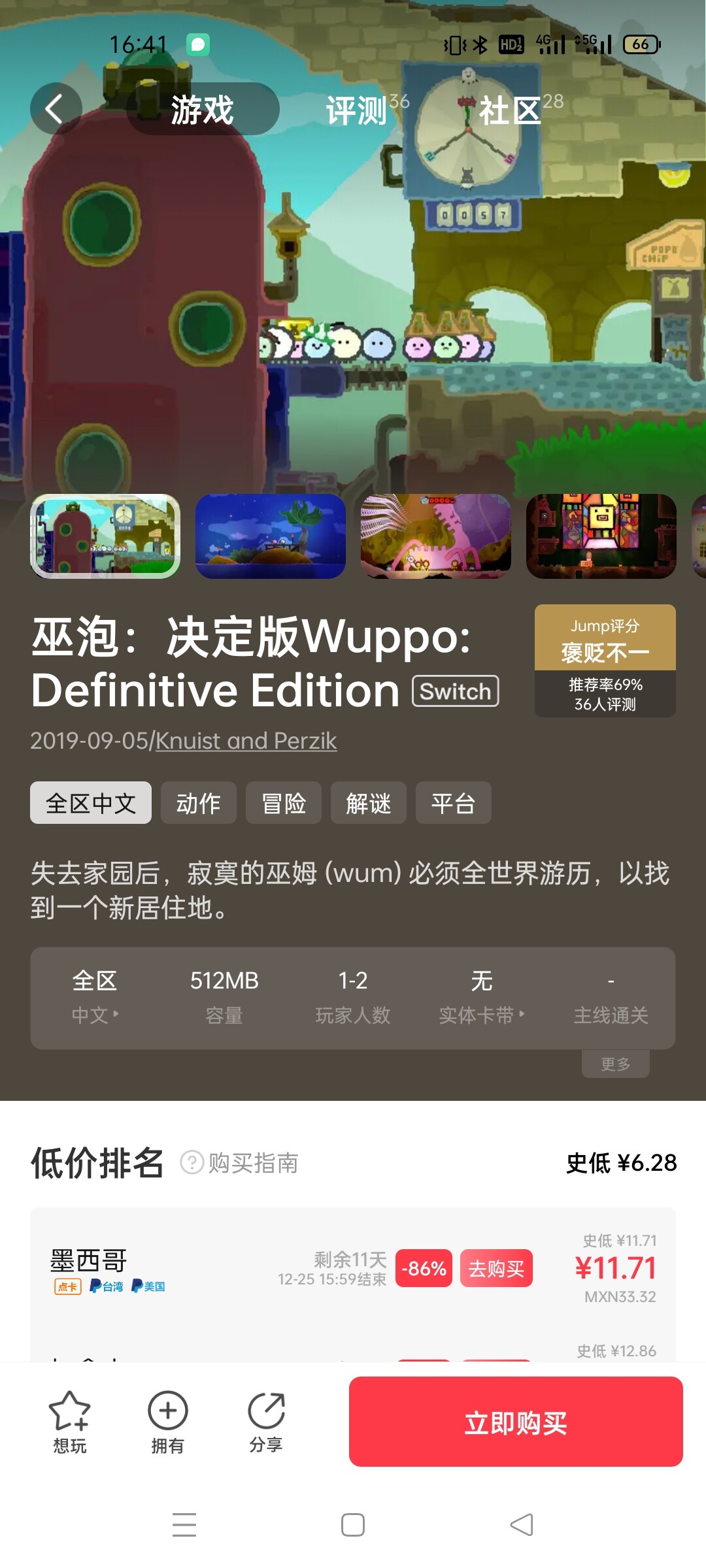Viewport: 706px width, 1568px height.
Task: Tap the 立即购买 button
Action: click(516, 1422)
